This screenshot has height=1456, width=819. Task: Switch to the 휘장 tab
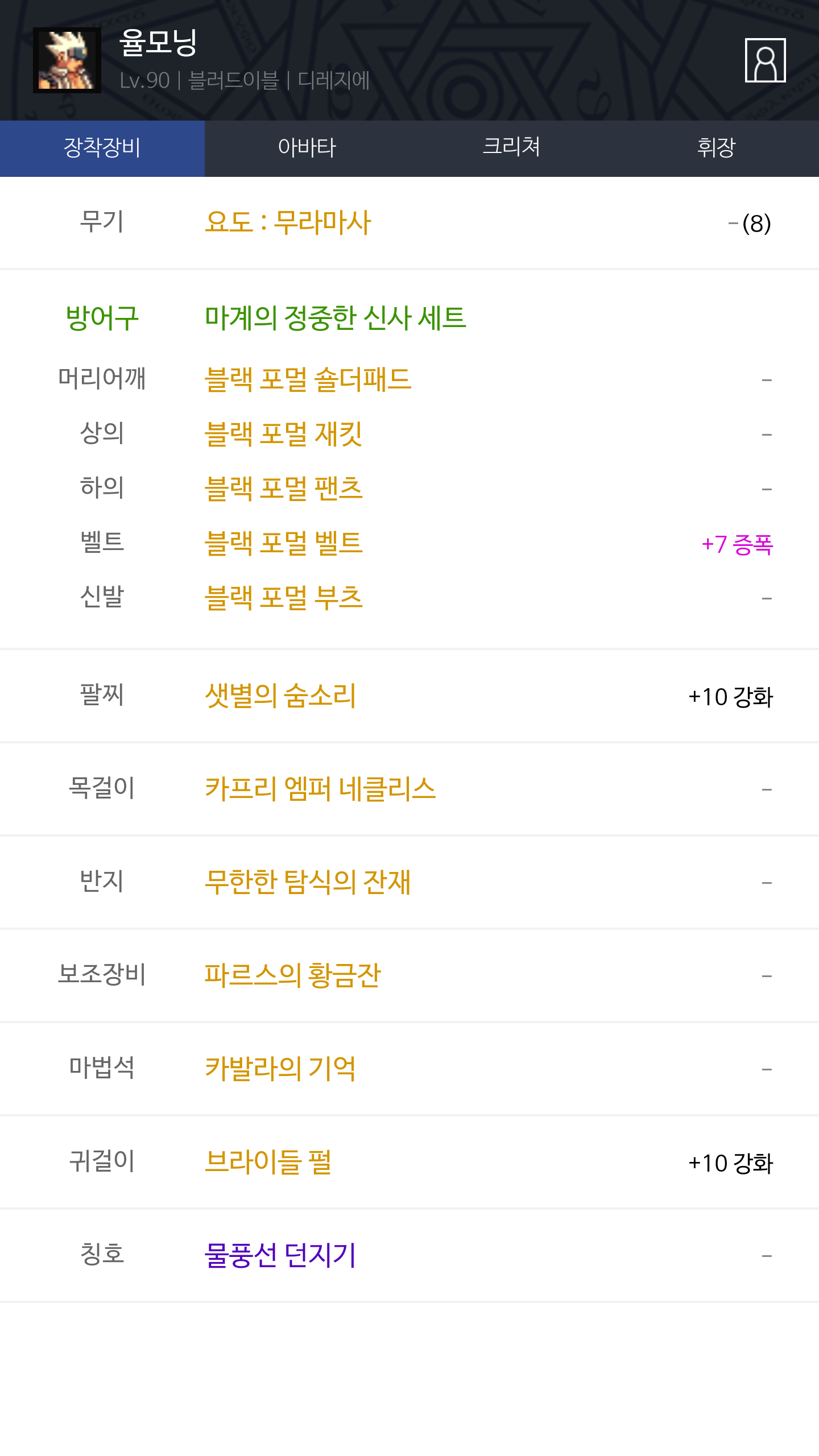pos(717,148)
